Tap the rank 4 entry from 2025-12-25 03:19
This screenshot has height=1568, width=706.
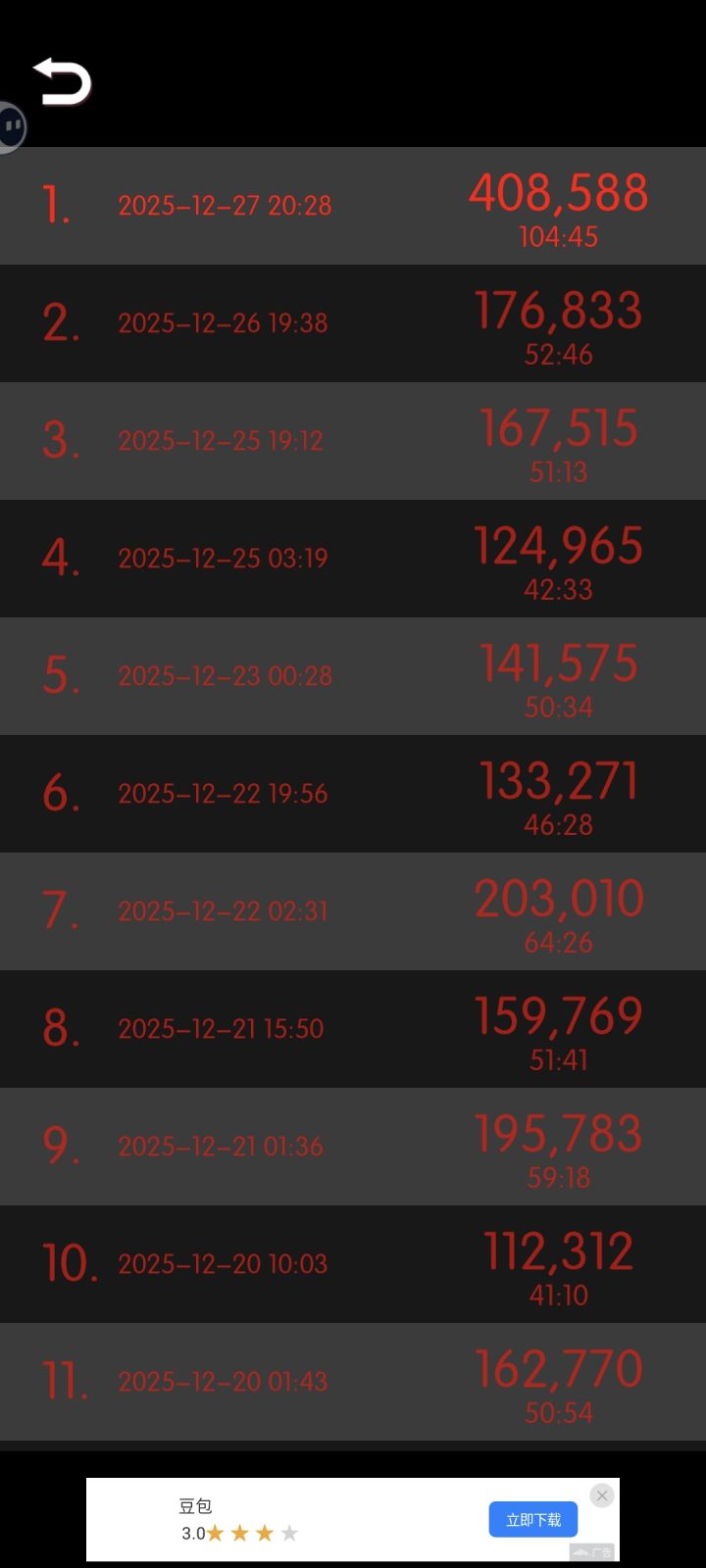(353, 559)
